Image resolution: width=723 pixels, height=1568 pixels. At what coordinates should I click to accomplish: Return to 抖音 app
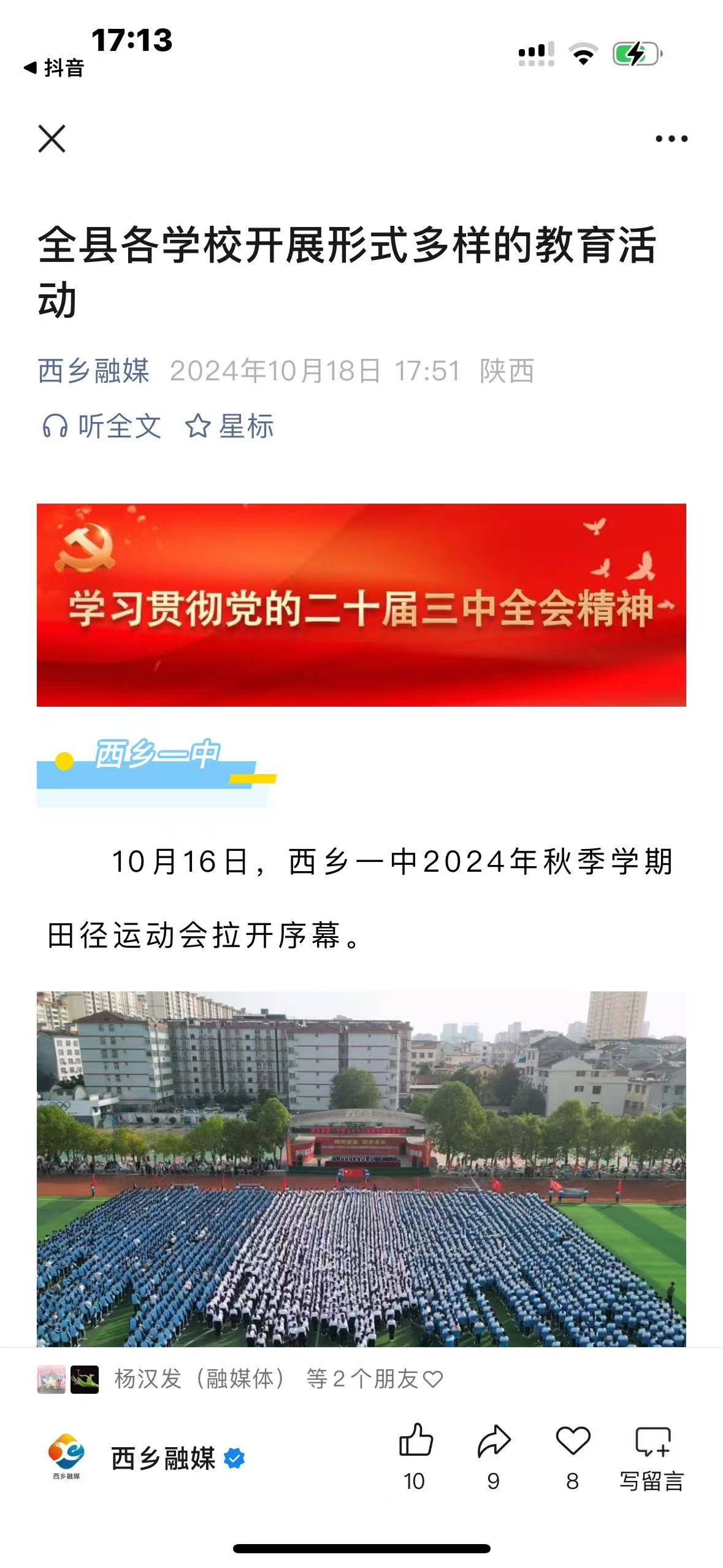[x=54, y=67]
